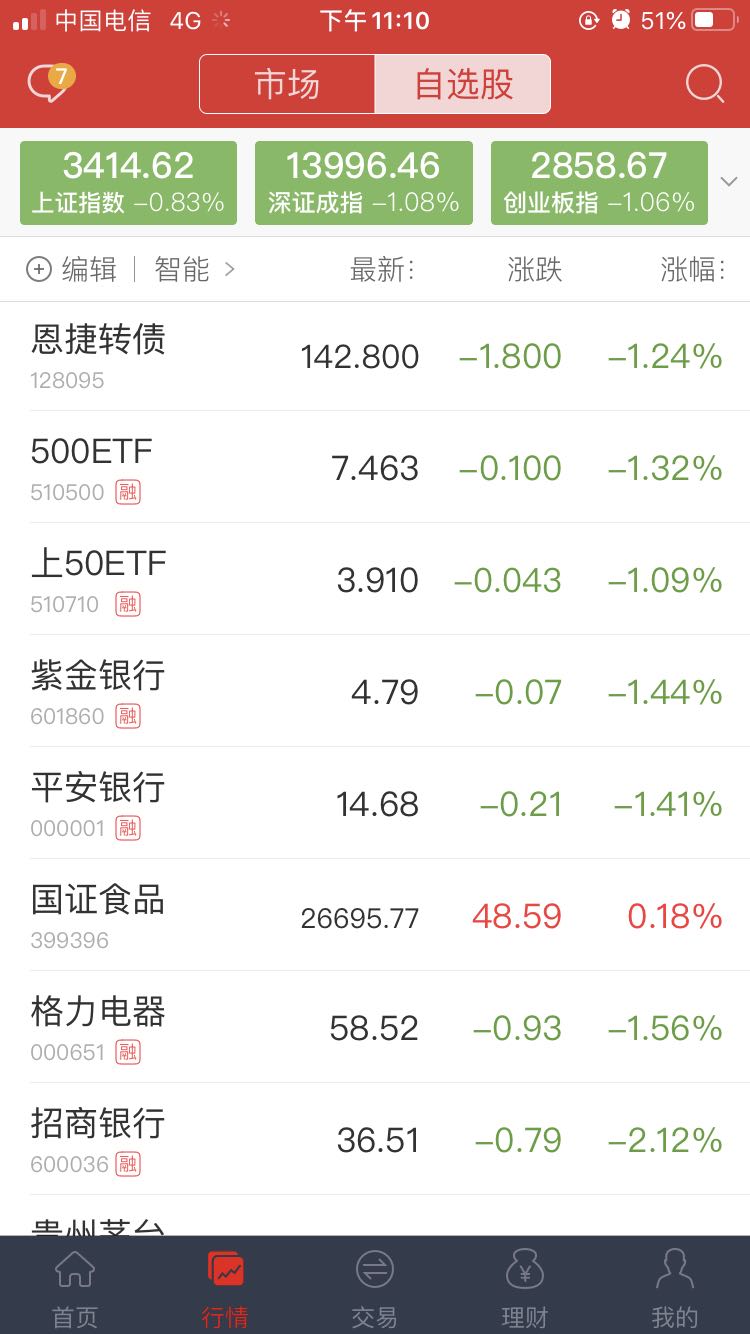Open the 恩捷转债 row
750x1334 pixels.
point(375,355)
